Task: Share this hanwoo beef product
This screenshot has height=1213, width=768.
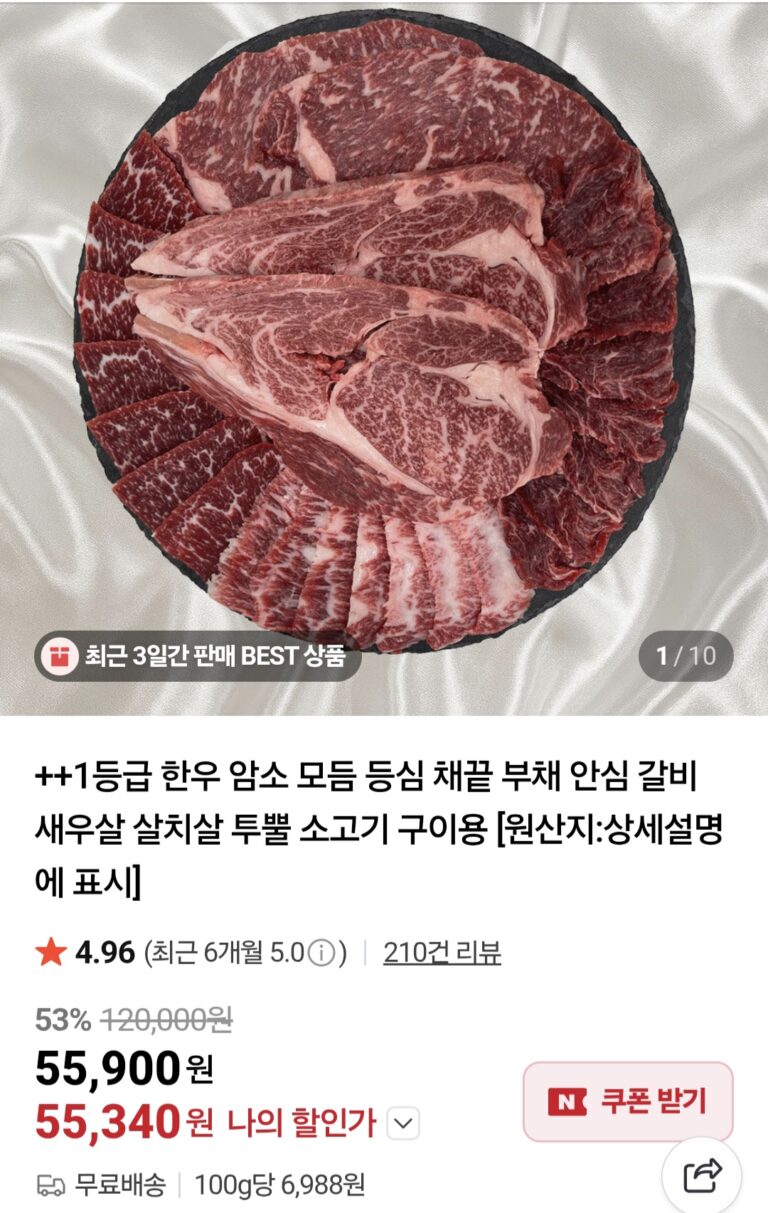Action: tap(702, 1175)
